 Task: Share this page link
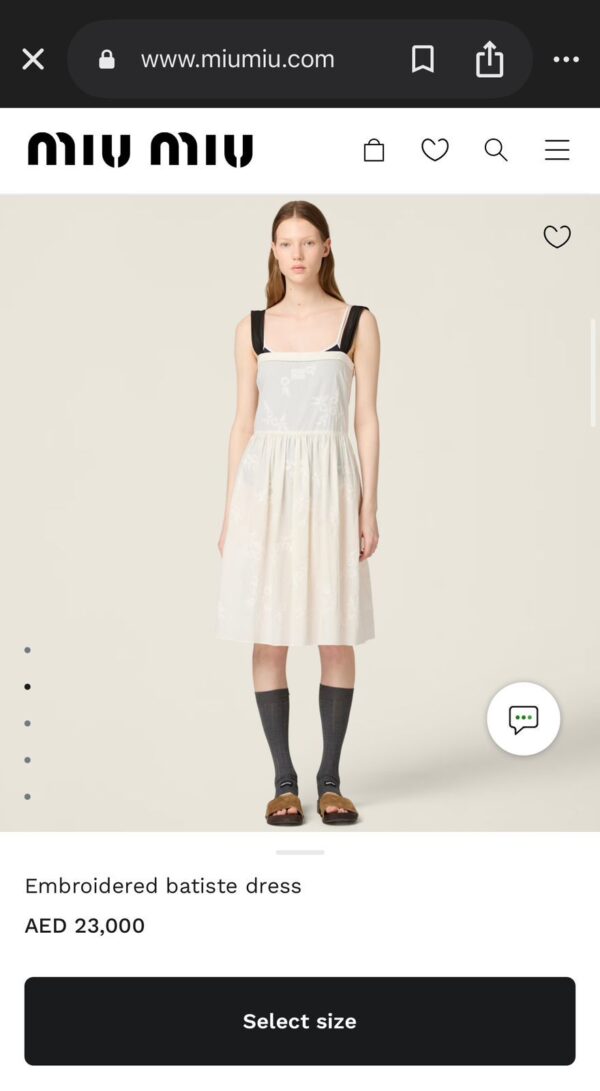click(489, 60)
